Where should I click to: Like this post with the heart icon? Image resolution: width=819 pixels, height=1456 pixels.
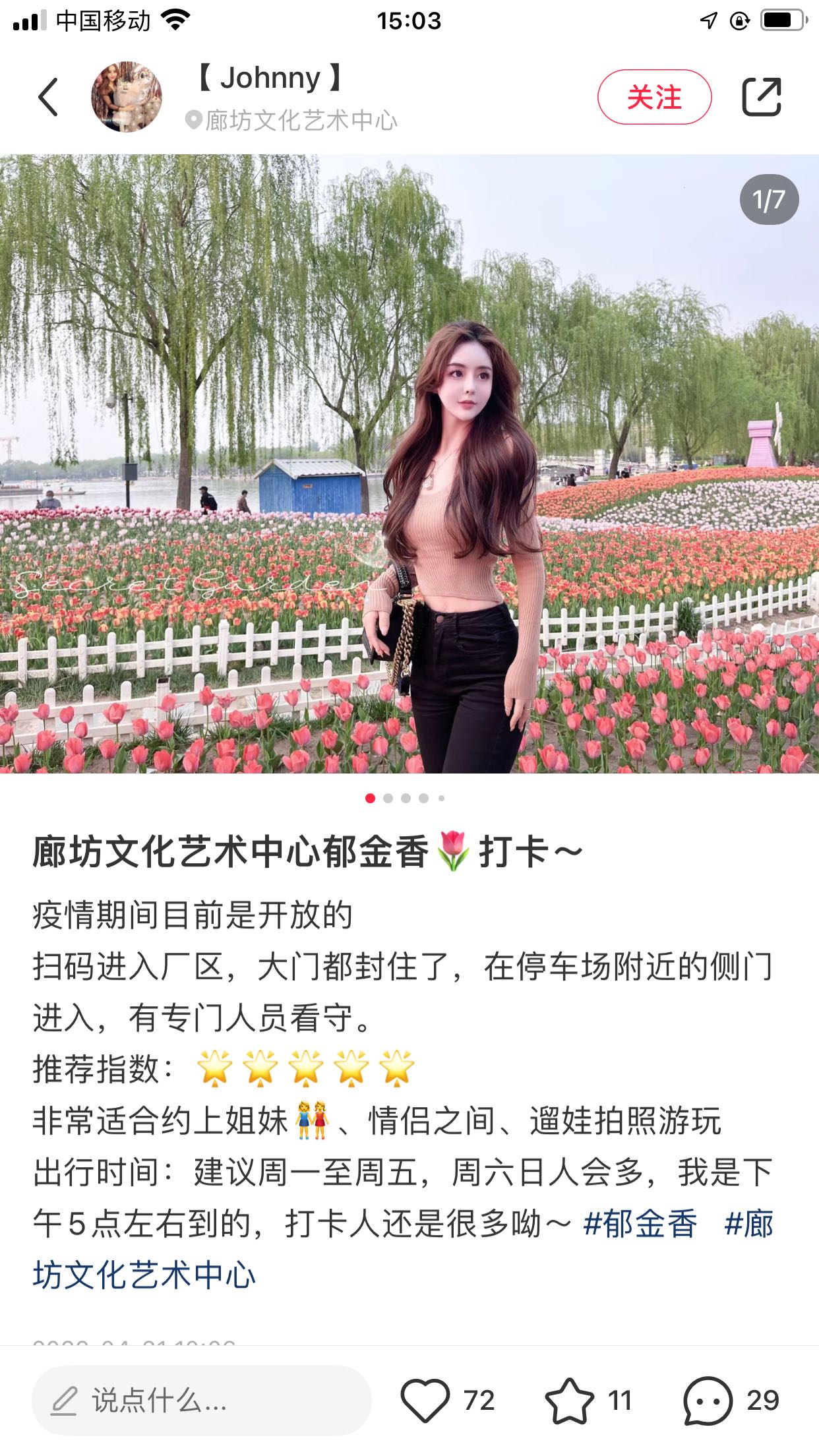point(425,1400)
